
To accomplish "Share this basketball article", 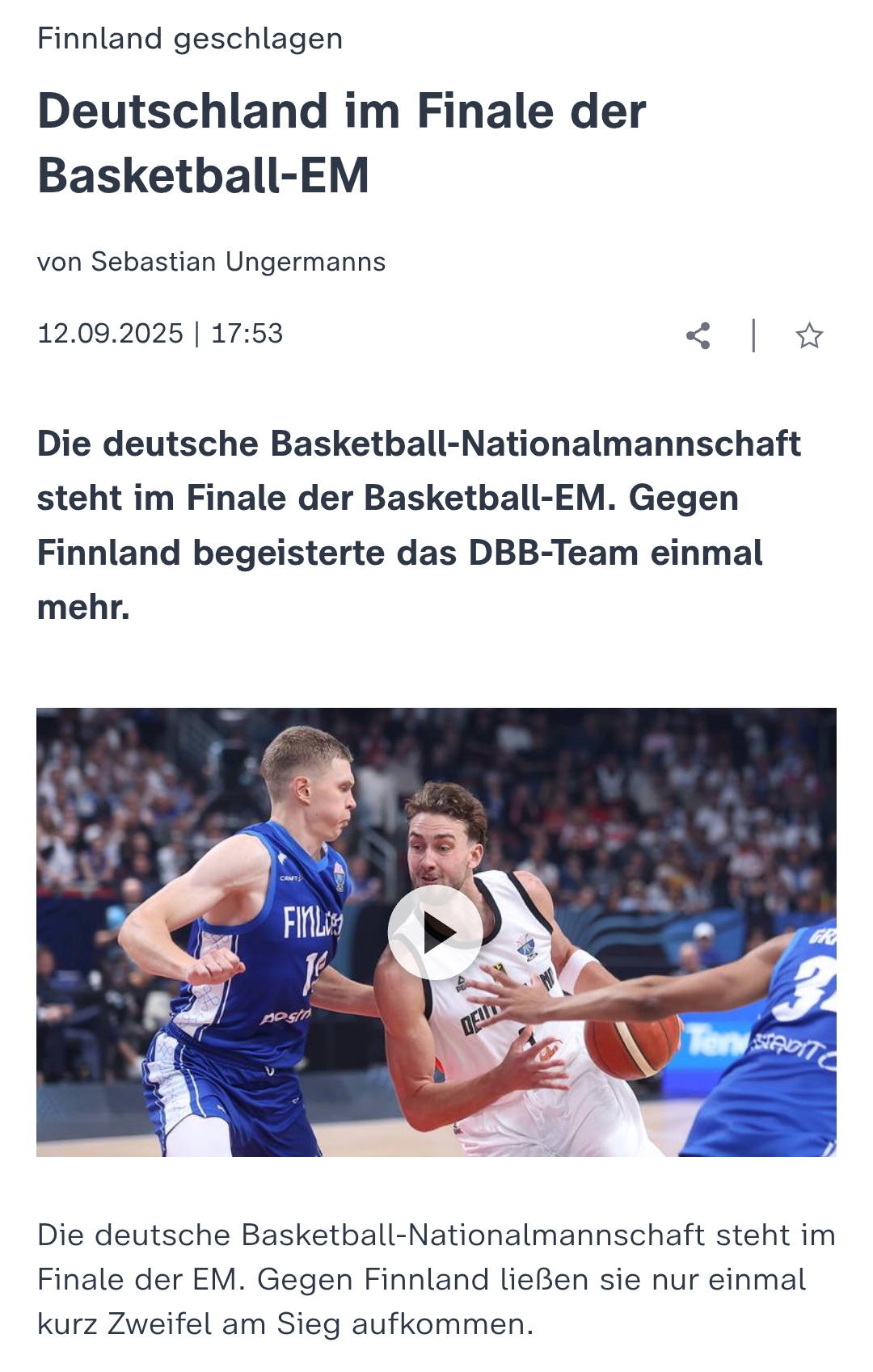I will point(698,335).
